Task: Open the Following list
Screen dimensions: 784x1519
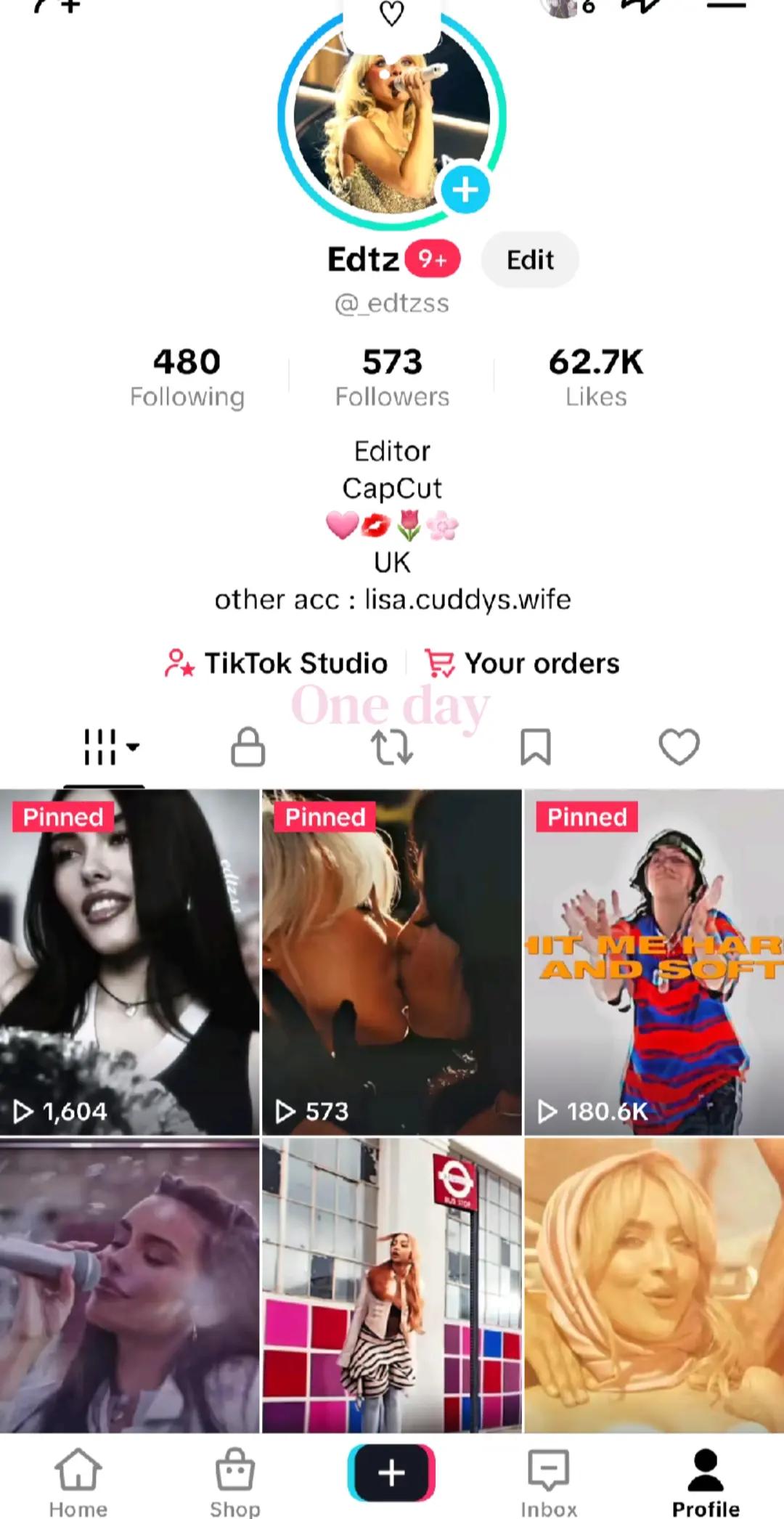Action: [x=187, y=378]
